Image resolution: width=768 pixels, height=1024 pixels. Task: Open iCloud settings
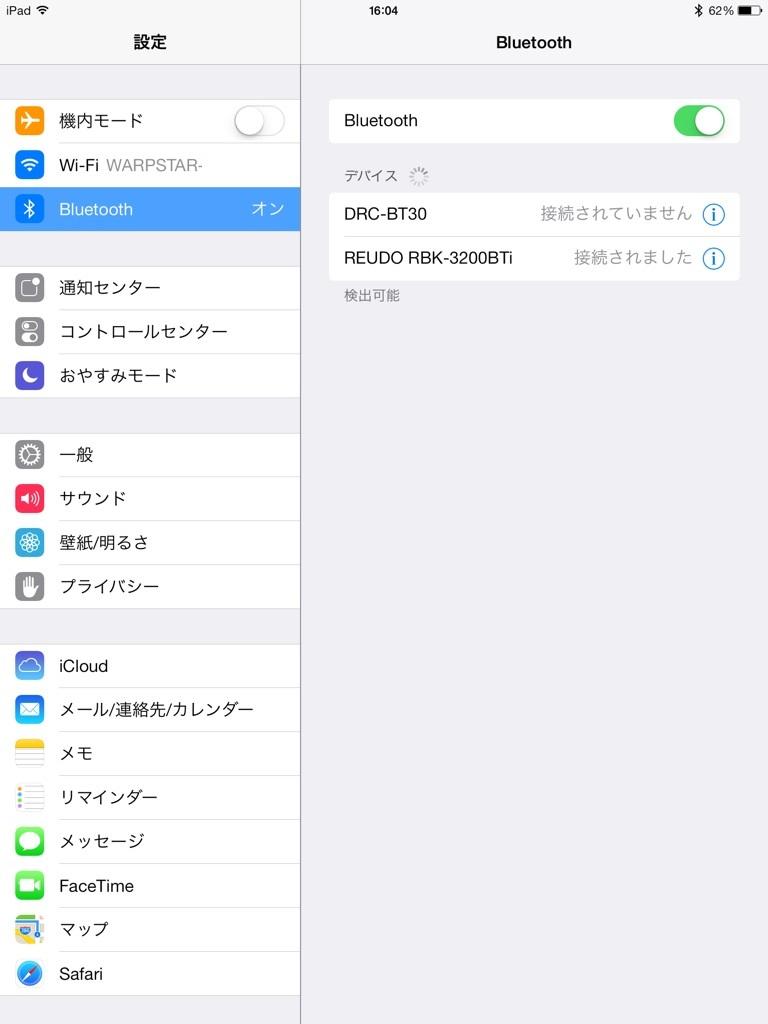(150, 666)
